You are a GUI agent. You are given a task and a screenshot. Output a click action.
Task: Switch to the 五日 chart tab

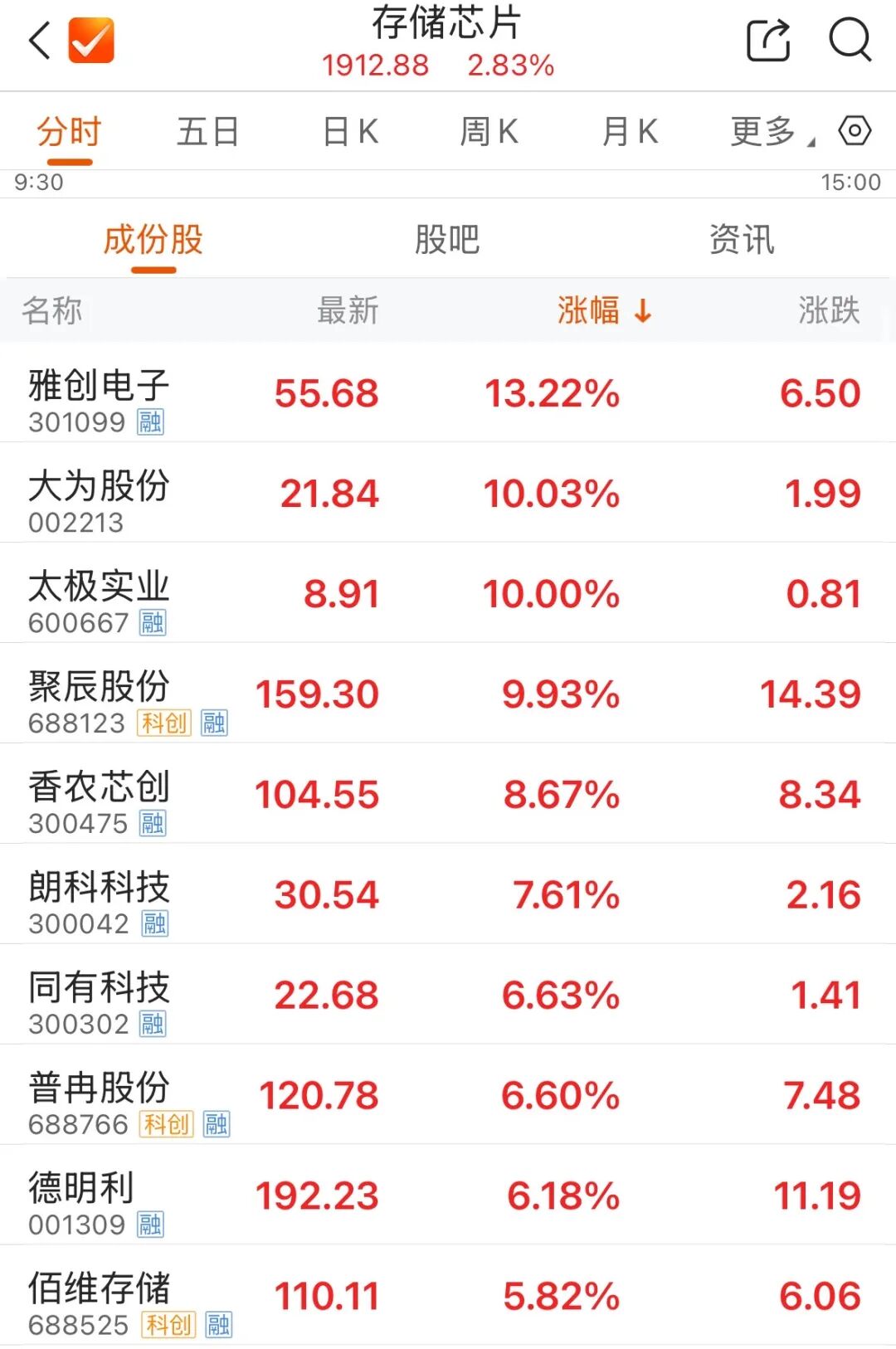pos(207,132)
